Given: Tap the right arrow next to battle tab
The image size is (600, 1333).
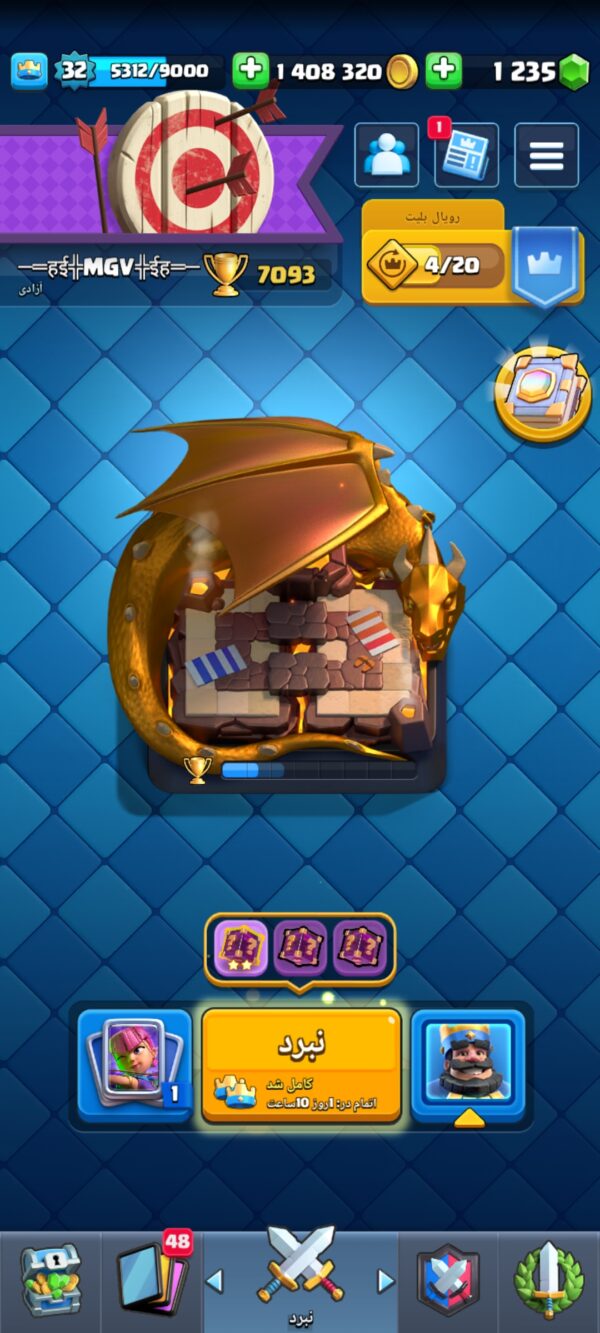Looking at the screenshot, I should point(385,1281).
